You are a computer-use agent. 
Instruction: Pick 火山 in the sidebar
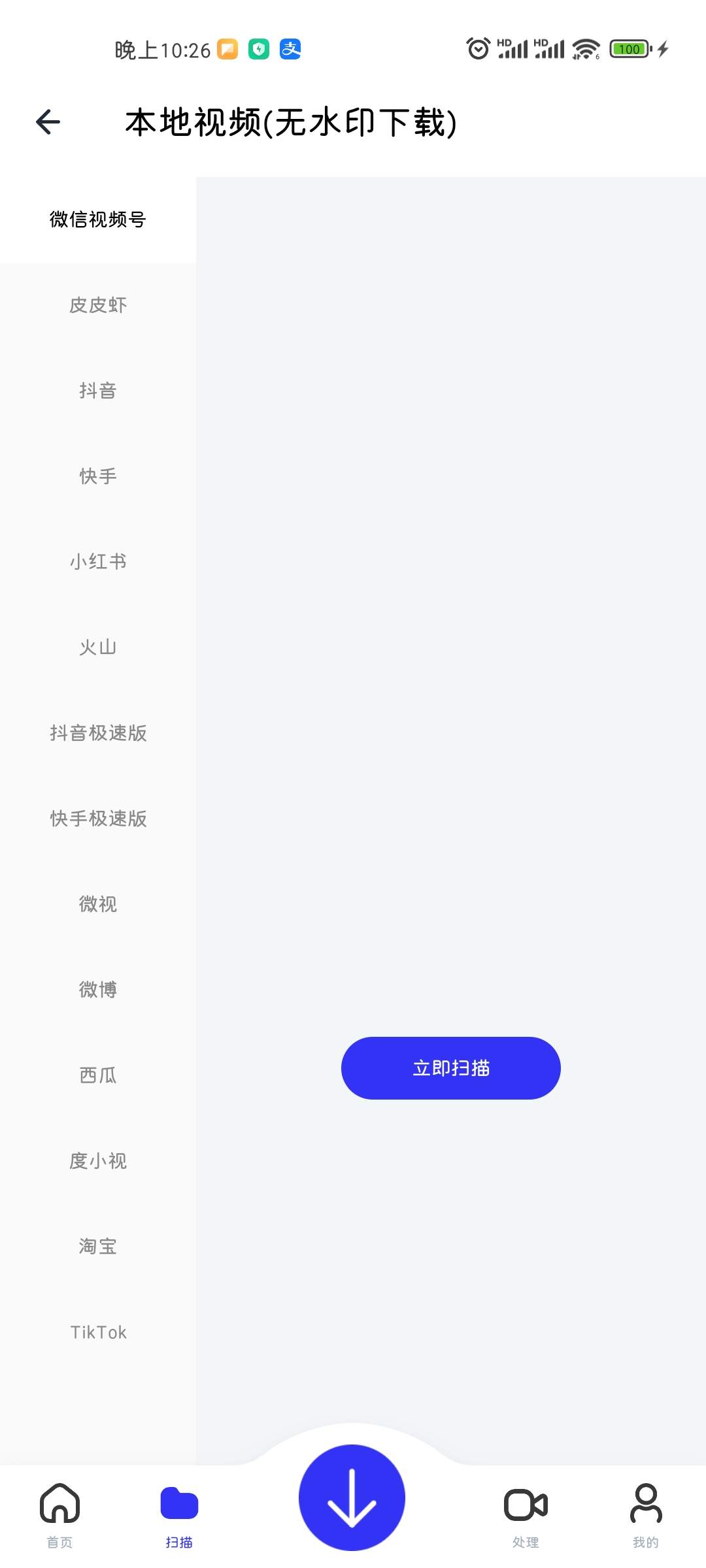click(x=98, y=647)
